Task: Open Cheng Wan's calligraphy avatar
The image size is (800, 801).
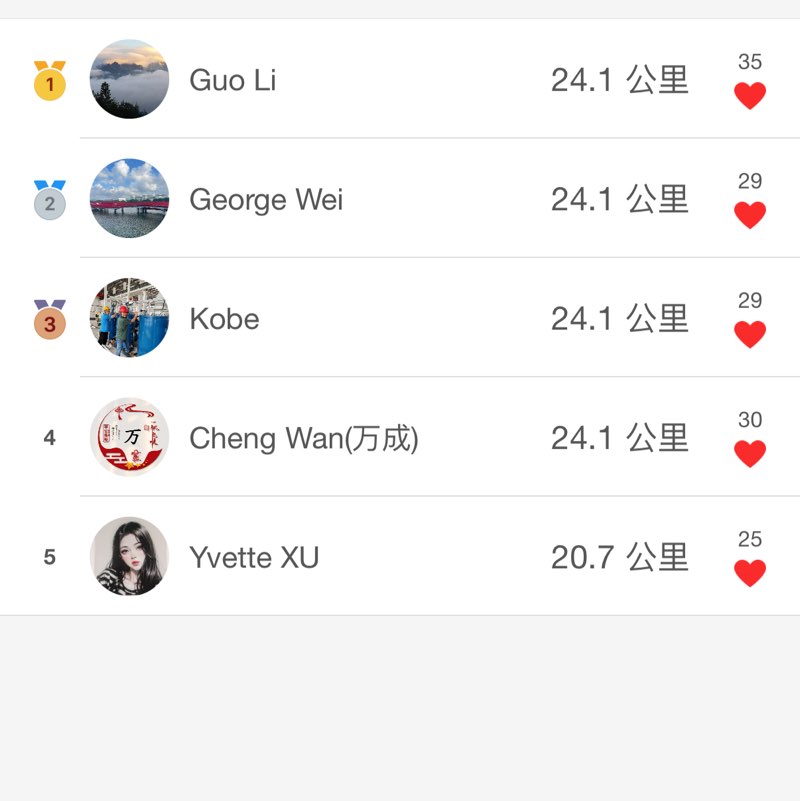Action: [129, 437]
